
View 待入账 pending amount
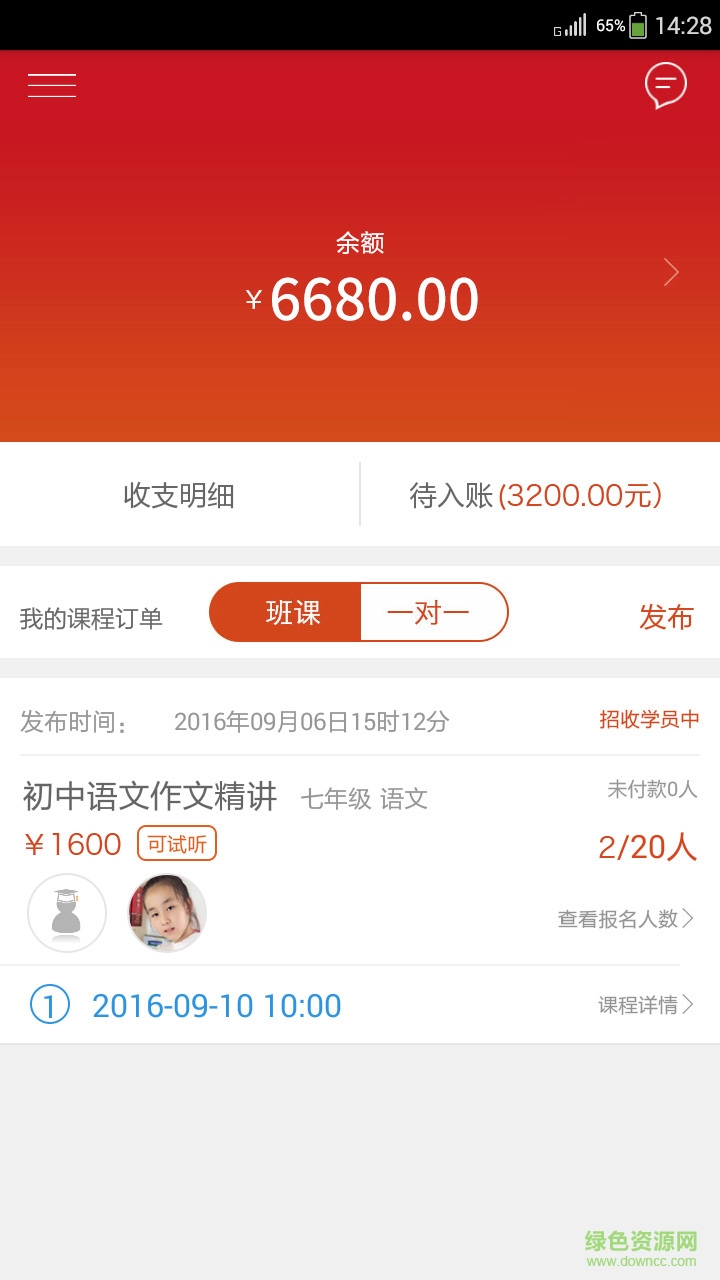pyautogui.click(x=536, y=495)
